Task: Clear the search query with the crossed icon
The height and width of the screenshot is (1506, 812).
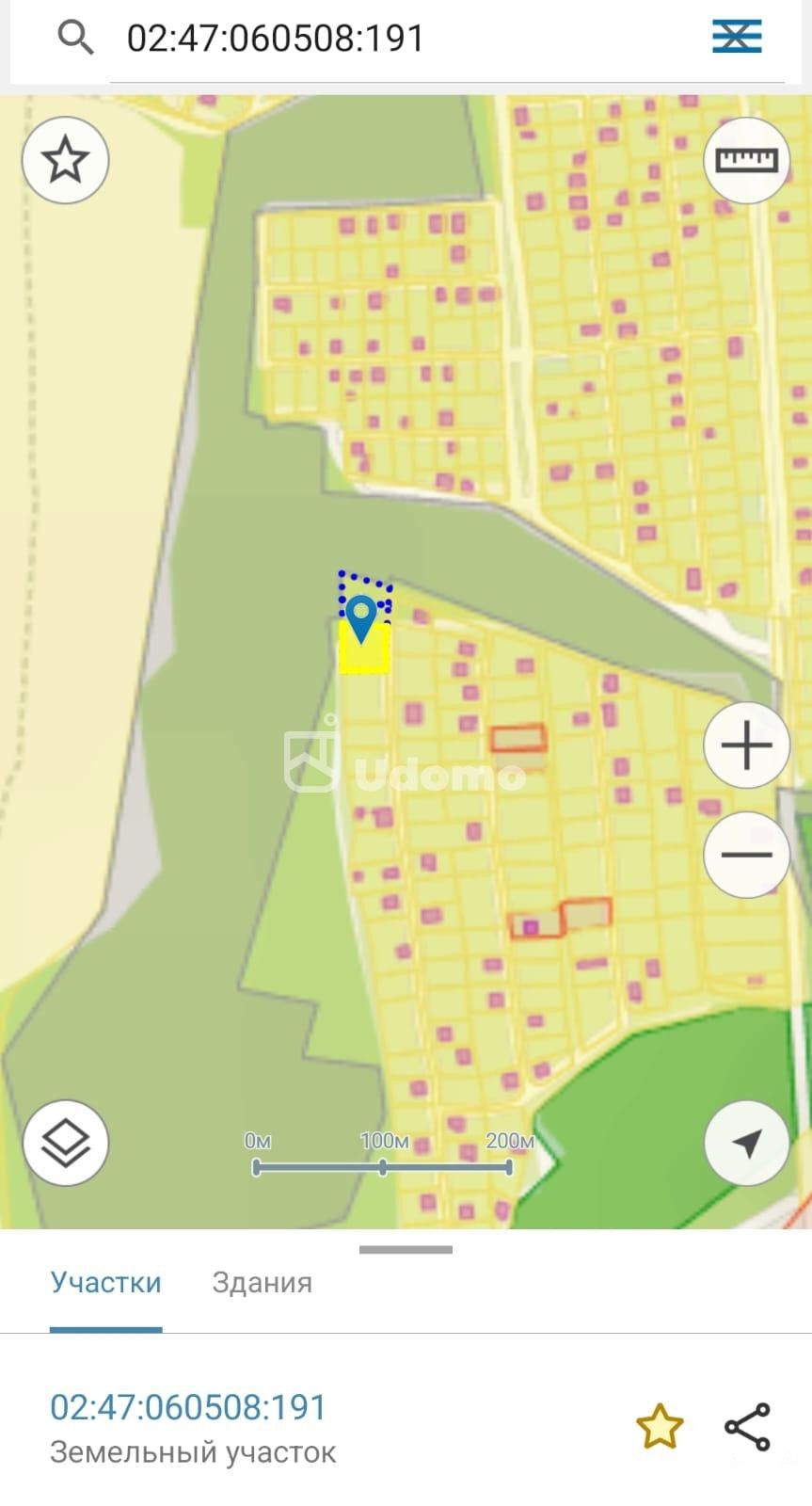Action: tap(737, 38)
